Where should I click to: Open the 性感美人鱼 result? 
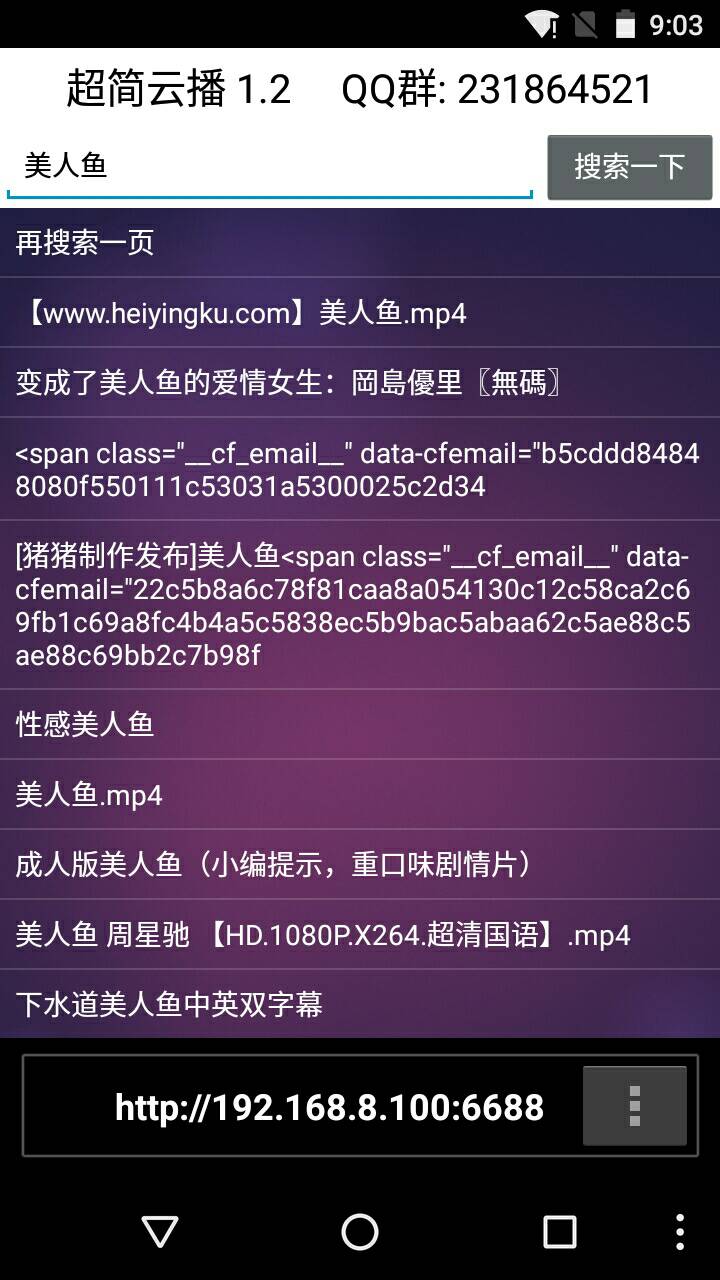point(359,724)
